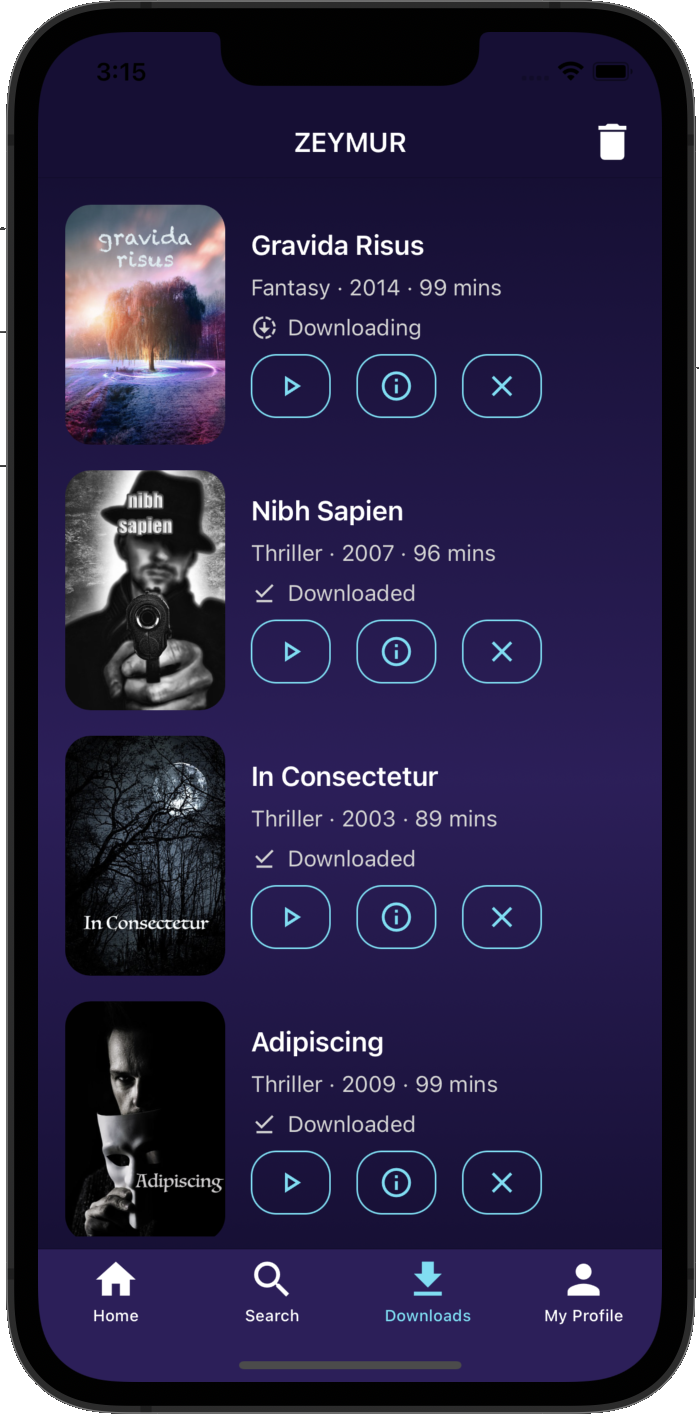The image size is (699, 1414).
Task: Show info for Gravida Risus
Action: (x=396, y=386)
